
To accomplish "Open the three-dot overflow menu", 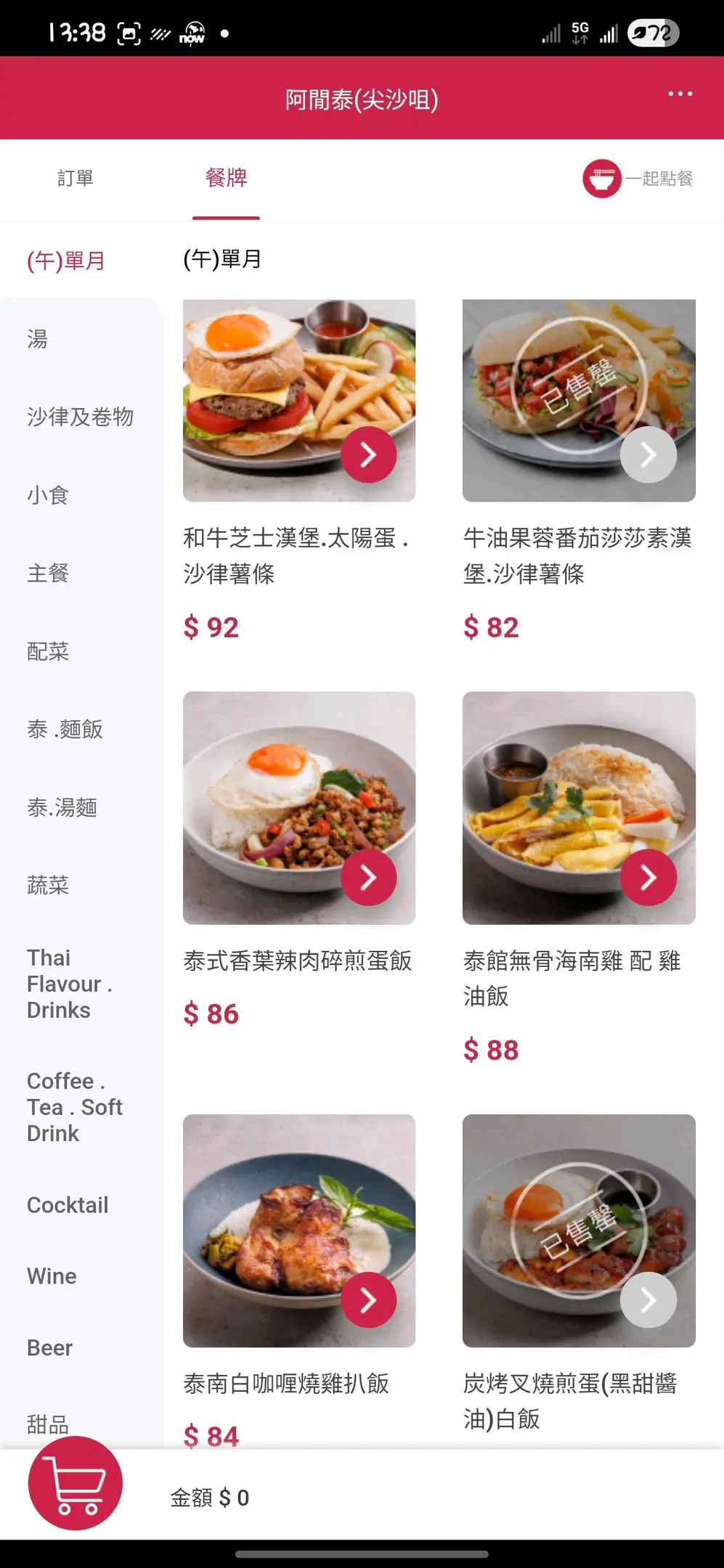I will point(680,94).
